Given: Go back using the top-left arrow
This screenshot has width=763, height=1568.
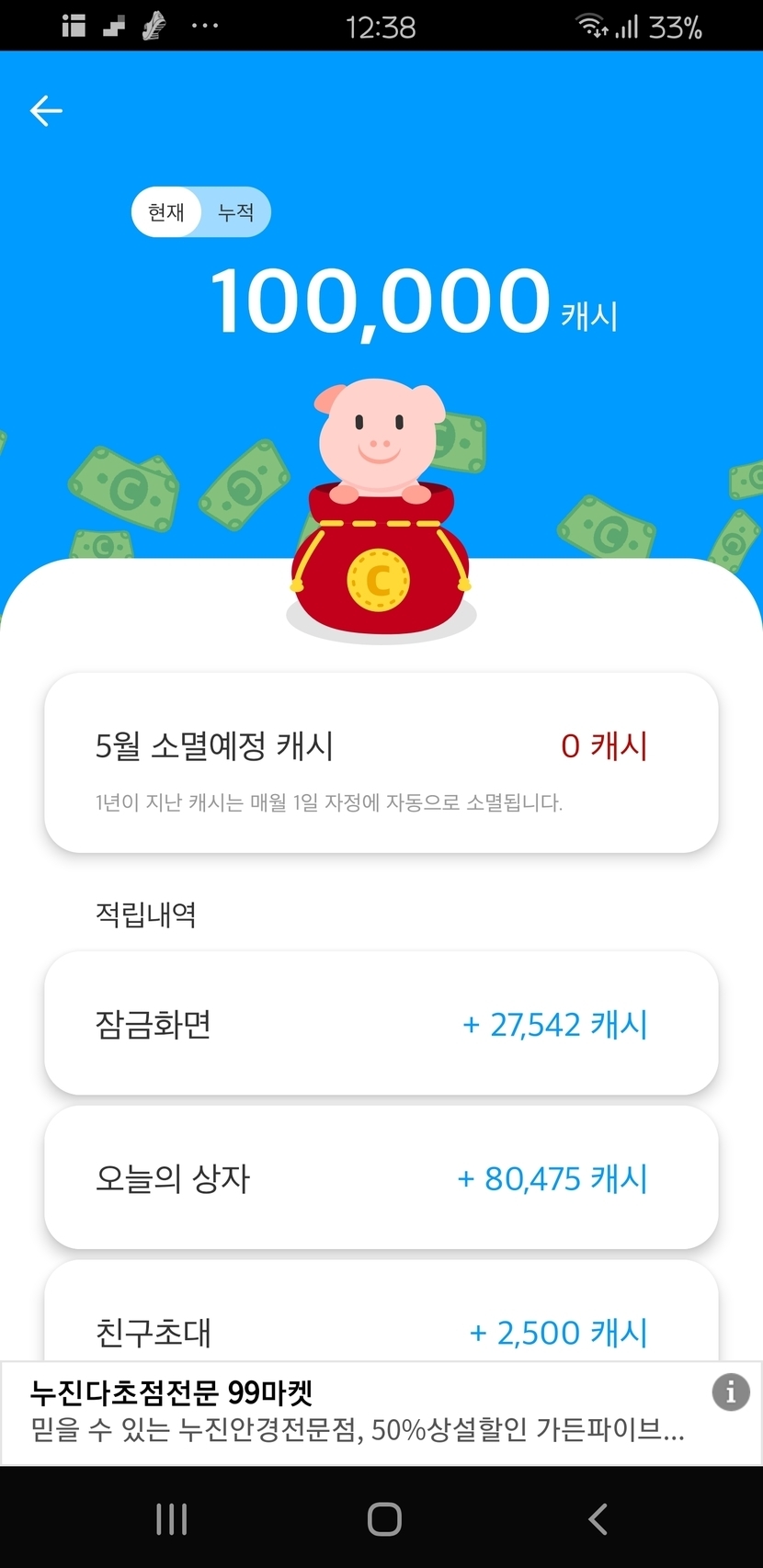Looking at the screenshot, I should pos(46,111).
